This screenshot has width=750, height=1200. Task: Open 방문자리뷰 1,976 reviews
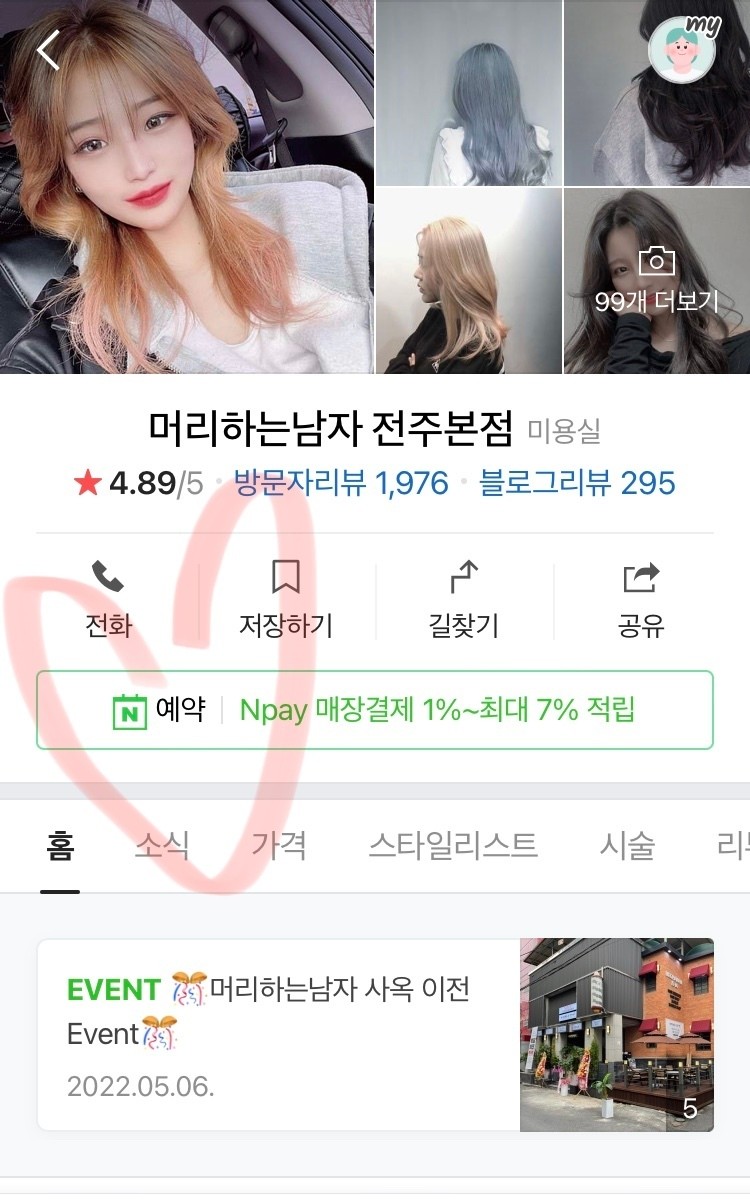point(341,484)
